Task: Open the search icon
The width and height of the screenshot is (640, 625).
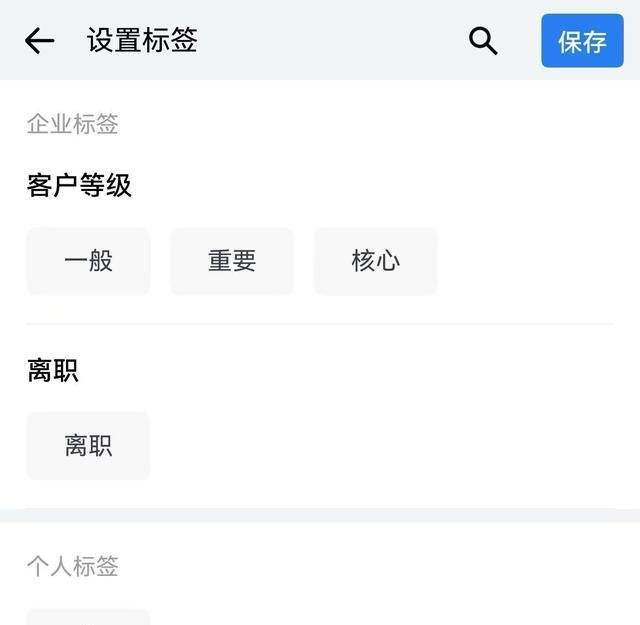Action: point(483,41)
